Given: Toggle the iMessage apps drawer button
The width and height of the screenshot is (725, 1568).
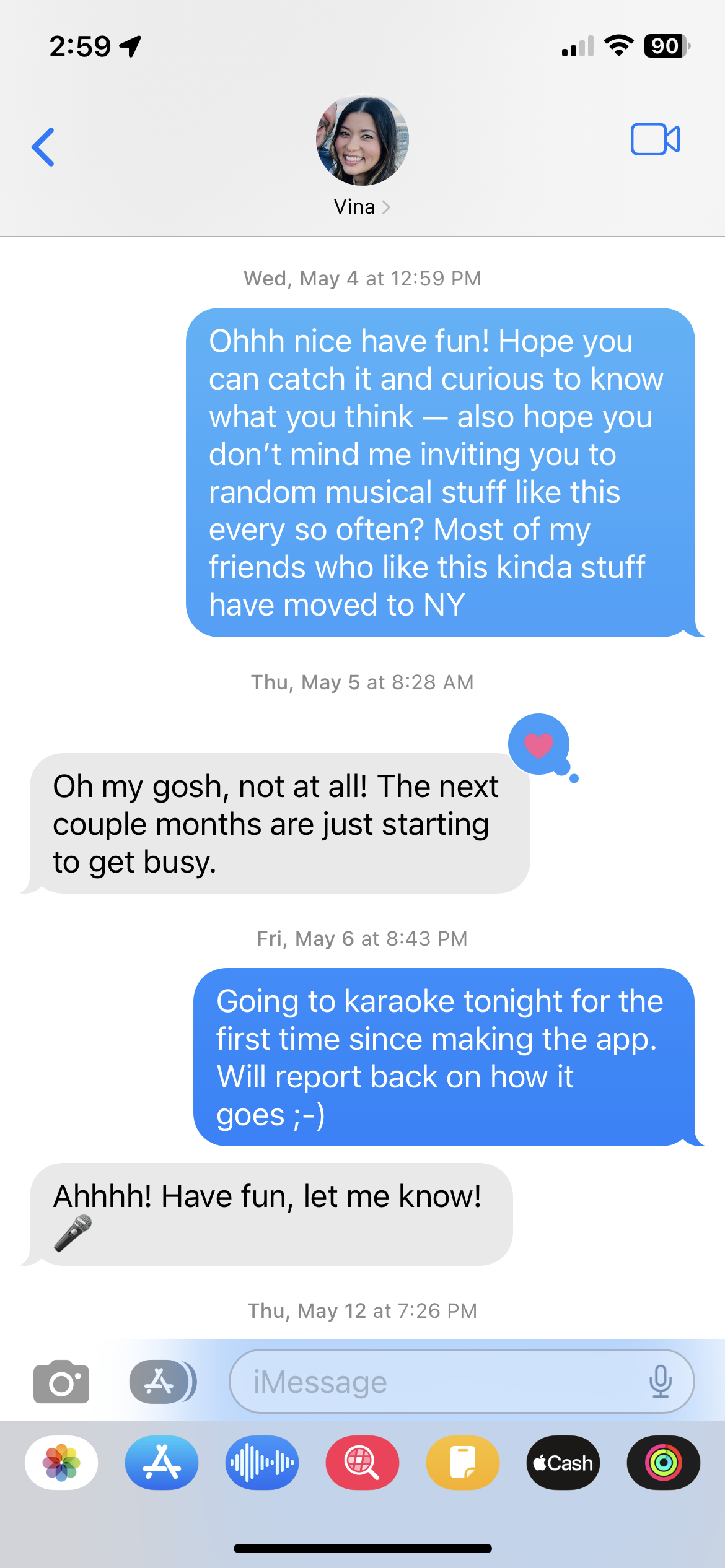Looking at the screenshot, I should click(x=162, y=1382).
